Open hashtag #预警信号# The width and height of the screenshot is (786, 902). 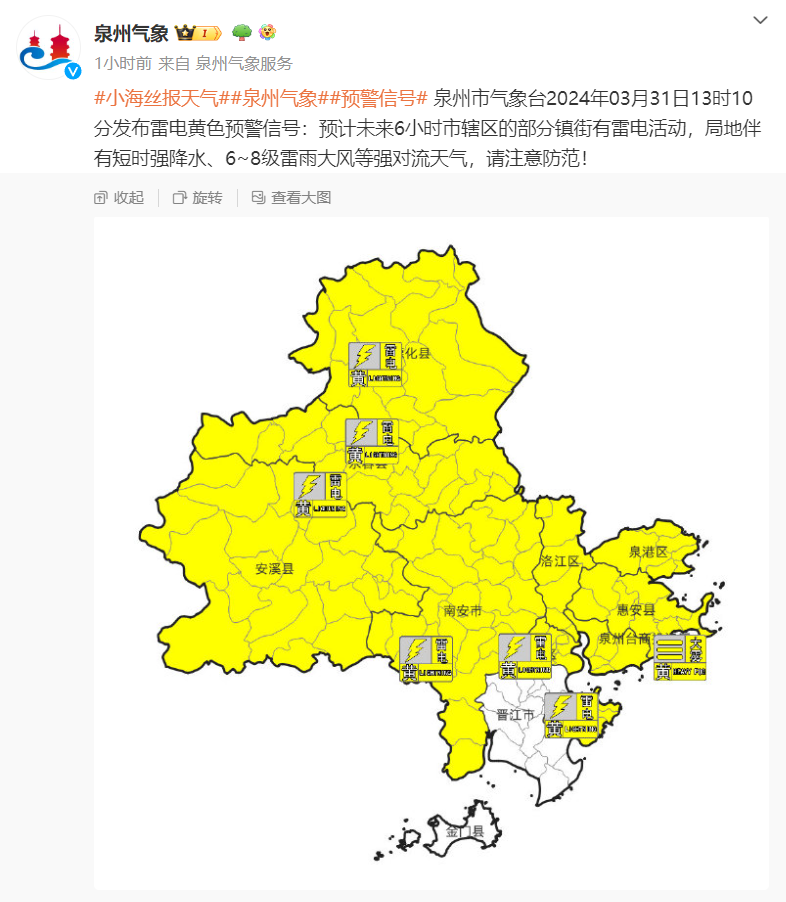point(377,98)
